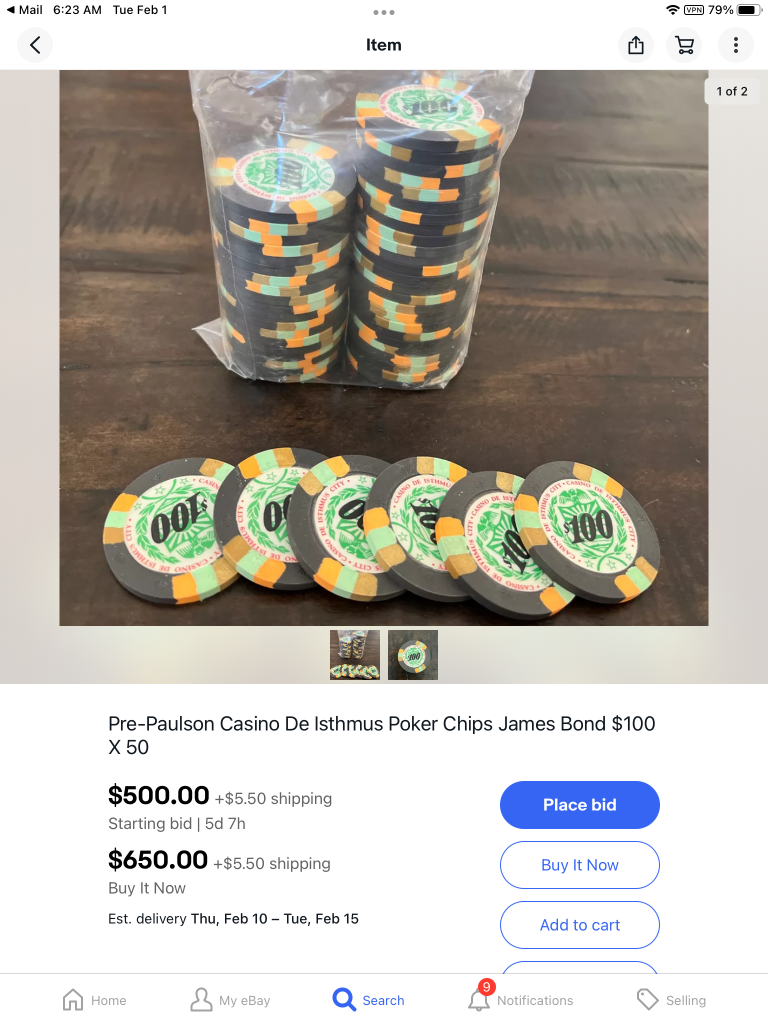Return to Mail via status bar link
This screenshot has width=768, height=1024.
click(25, 10)
